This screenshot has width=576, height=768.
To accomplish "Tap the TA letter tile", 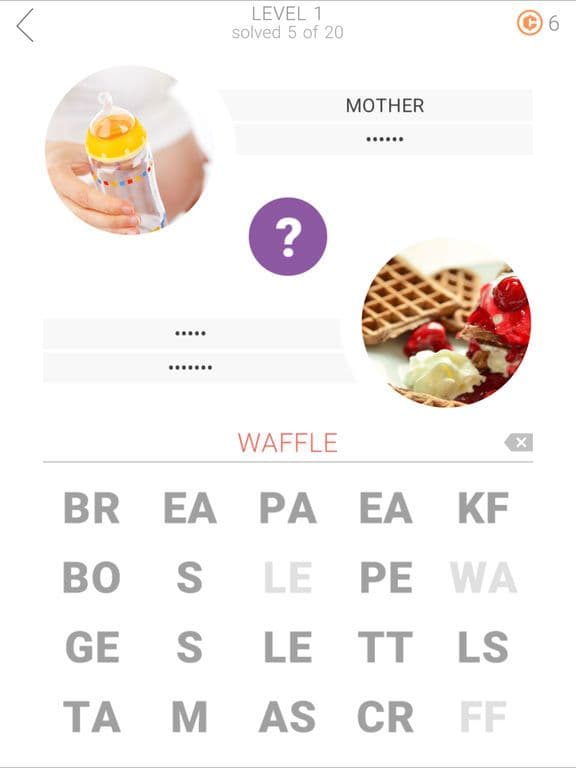I will coord(92,717).
